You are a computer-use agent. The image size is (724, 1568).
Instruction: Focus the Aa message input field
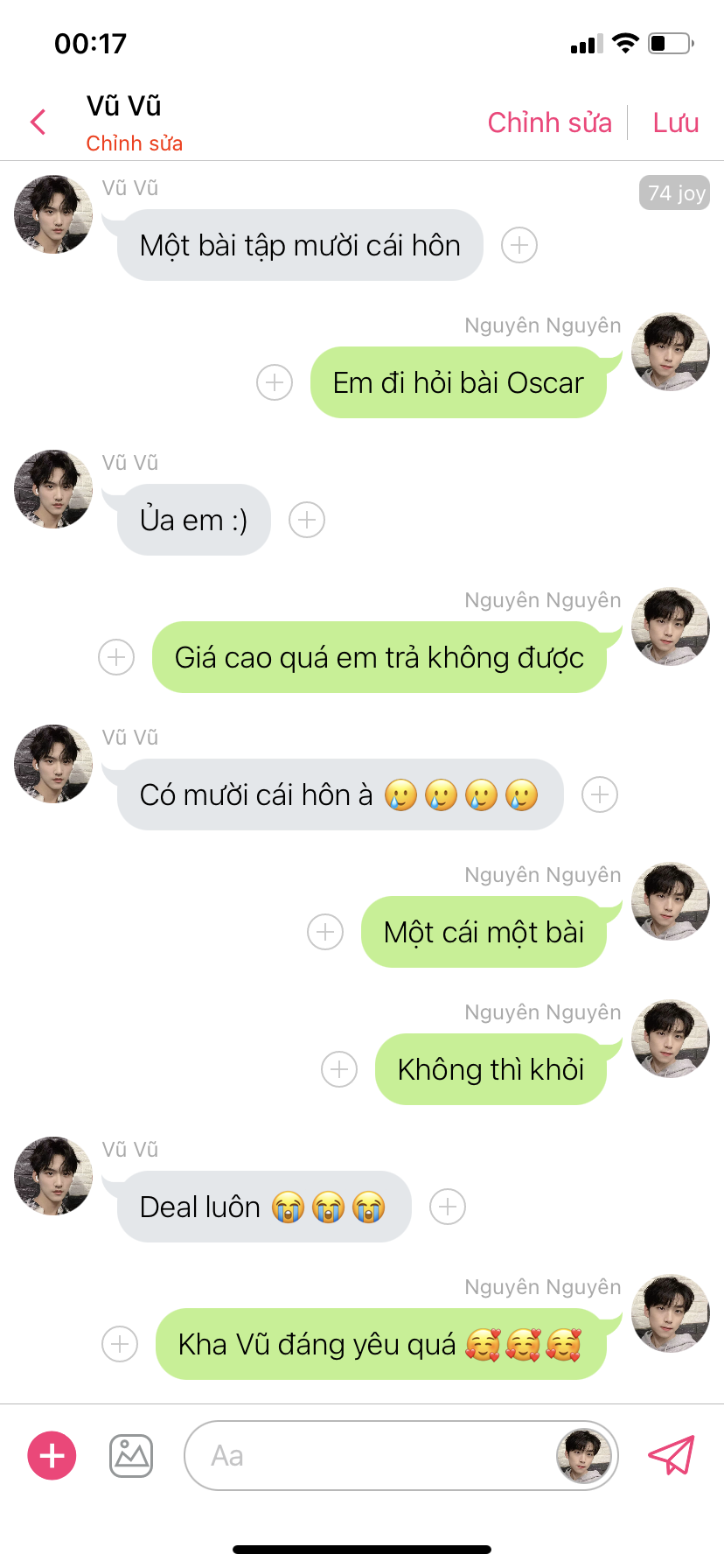[x=367, y=1455]
